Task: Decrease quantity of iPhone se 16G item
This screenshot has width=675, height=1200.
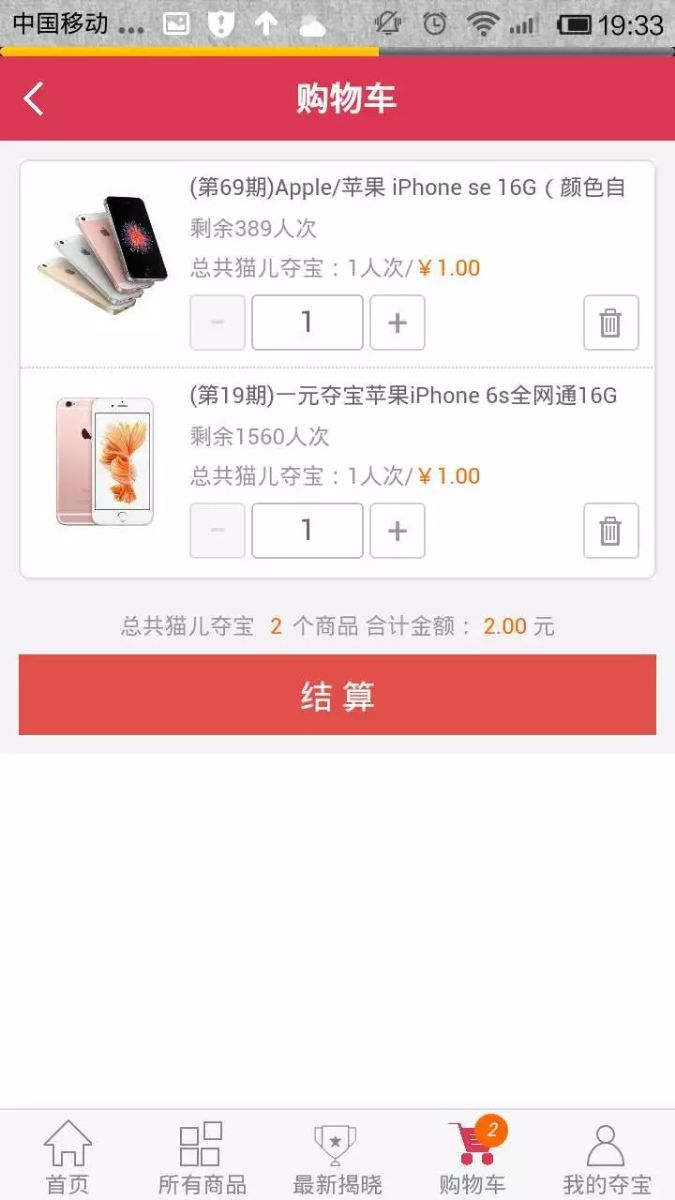Action: (x=217, y=323)
